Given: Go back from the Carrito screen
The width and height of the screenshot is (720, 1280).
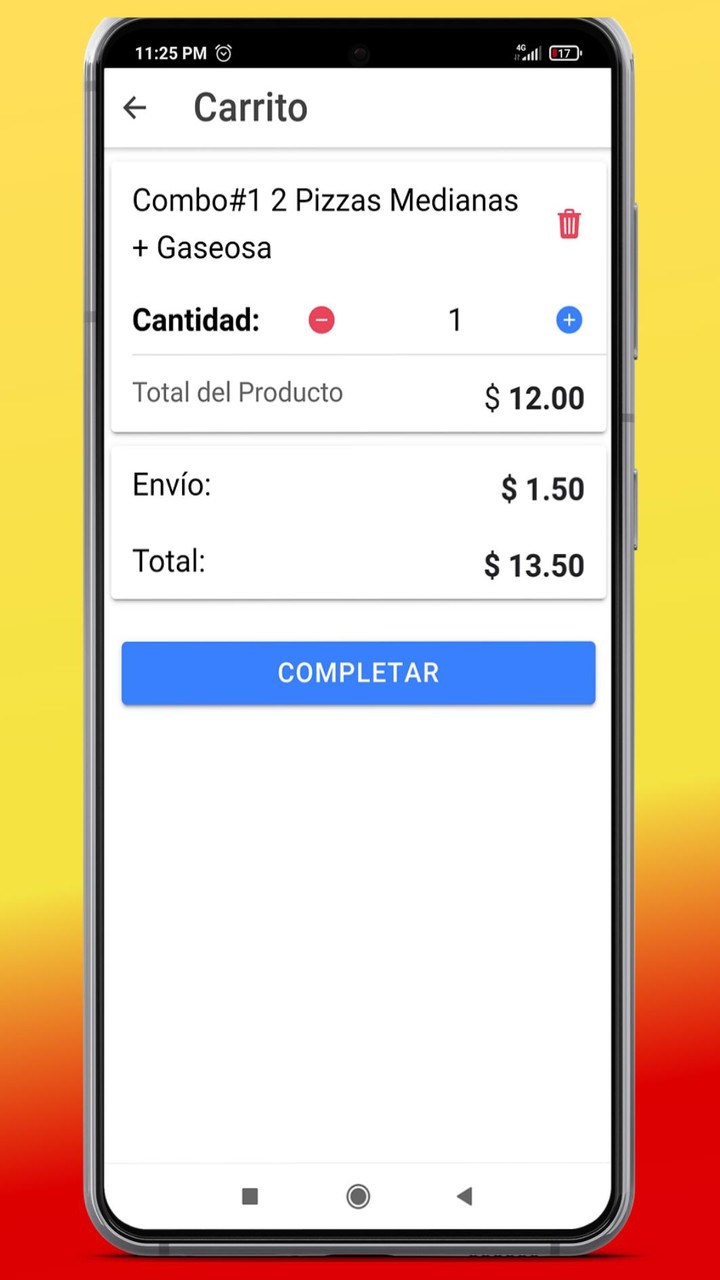Looking at the screenshot, I should coord(134,108).
